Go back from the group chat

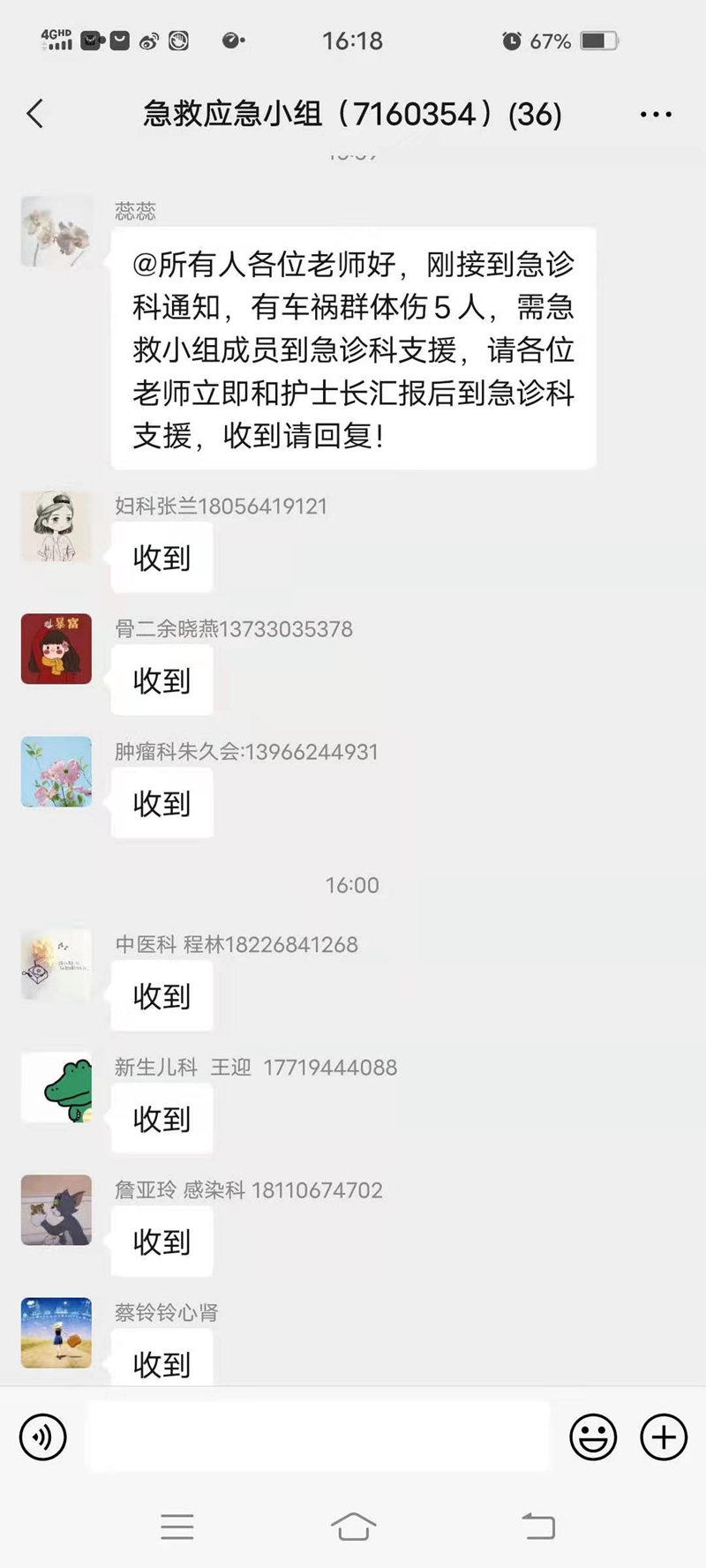pos(35,114)
